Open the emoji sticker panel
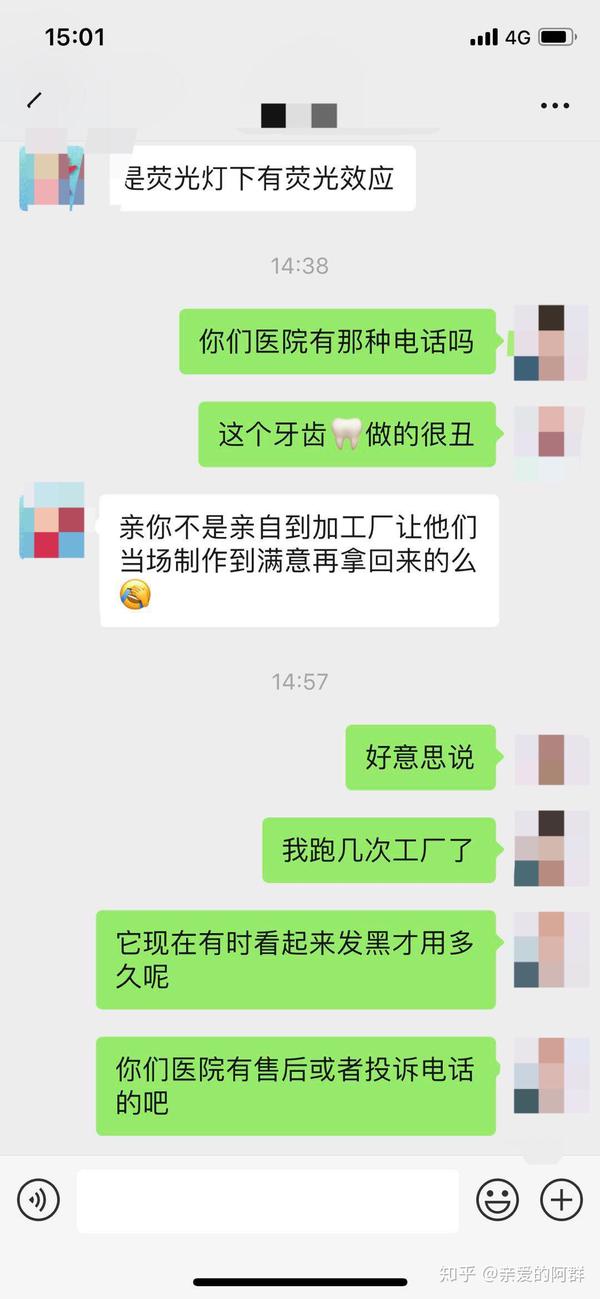 point(497,1199)
